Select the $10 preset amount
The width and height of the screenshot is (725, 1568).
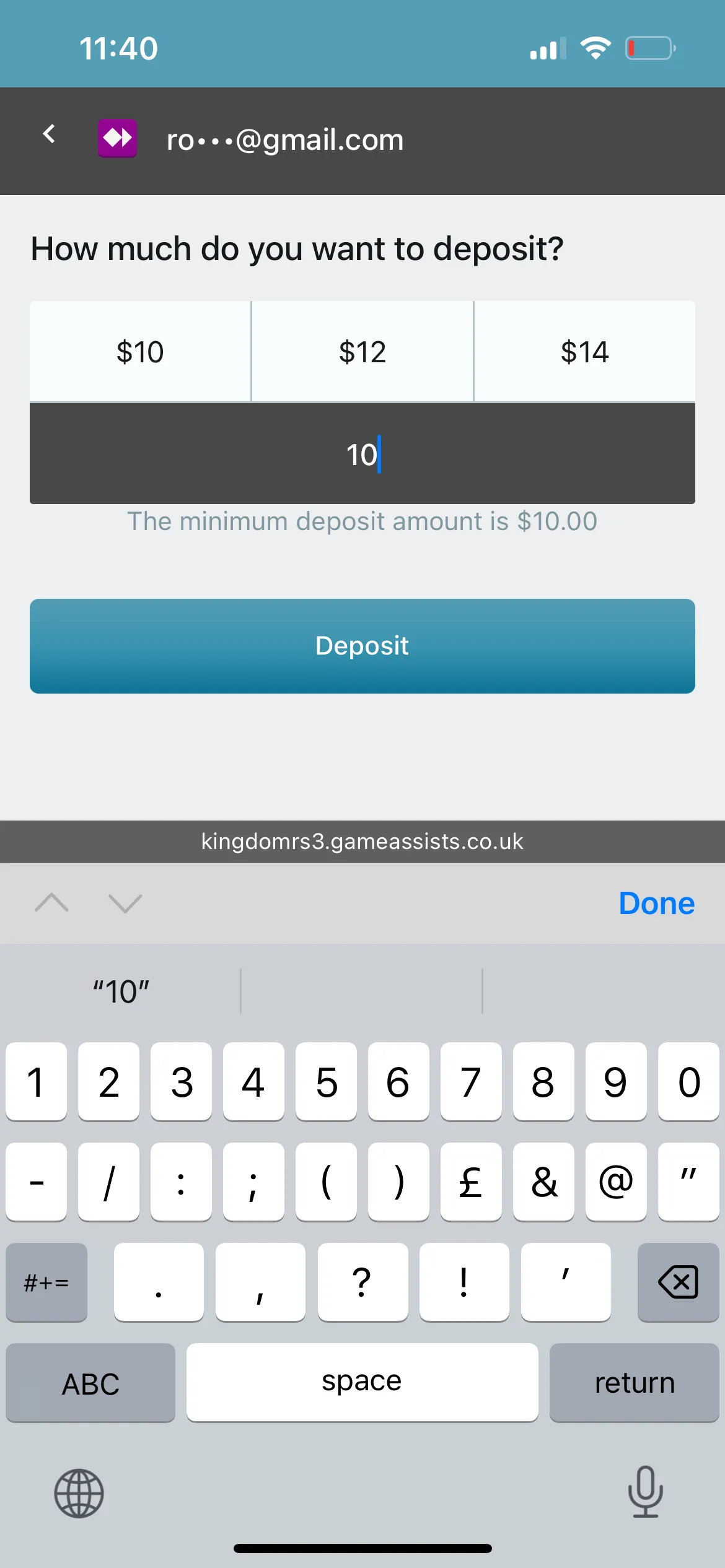click(x=140, y=352)
